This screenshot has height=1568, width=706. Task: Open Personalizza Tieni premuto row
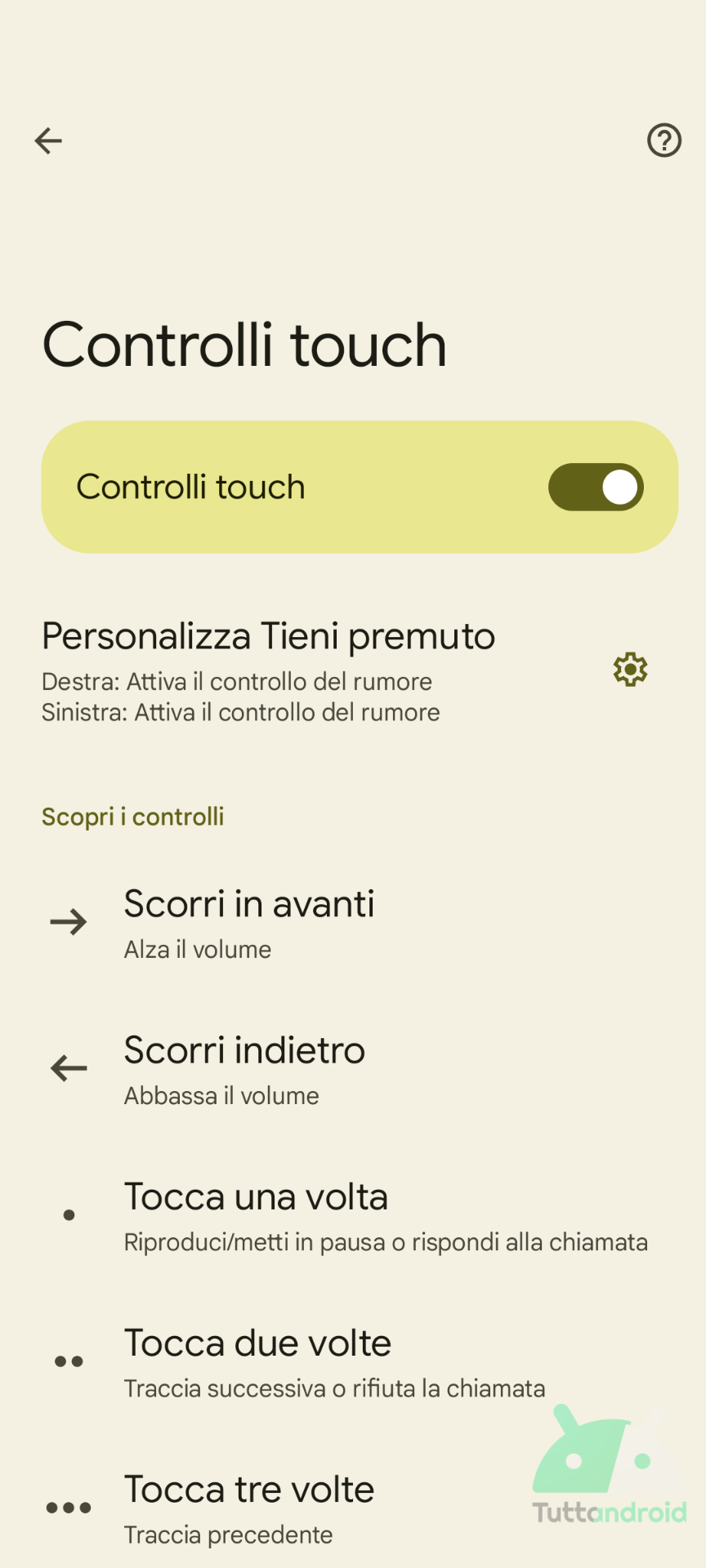point(270,670)
